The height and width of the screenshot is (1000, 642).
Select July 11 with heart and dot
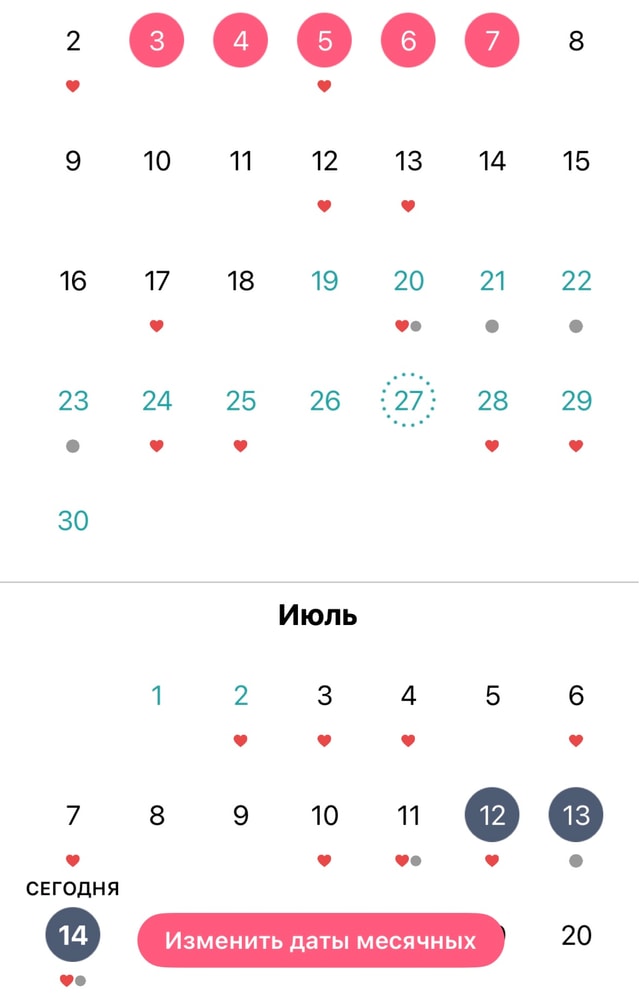[x=408, y=815]
